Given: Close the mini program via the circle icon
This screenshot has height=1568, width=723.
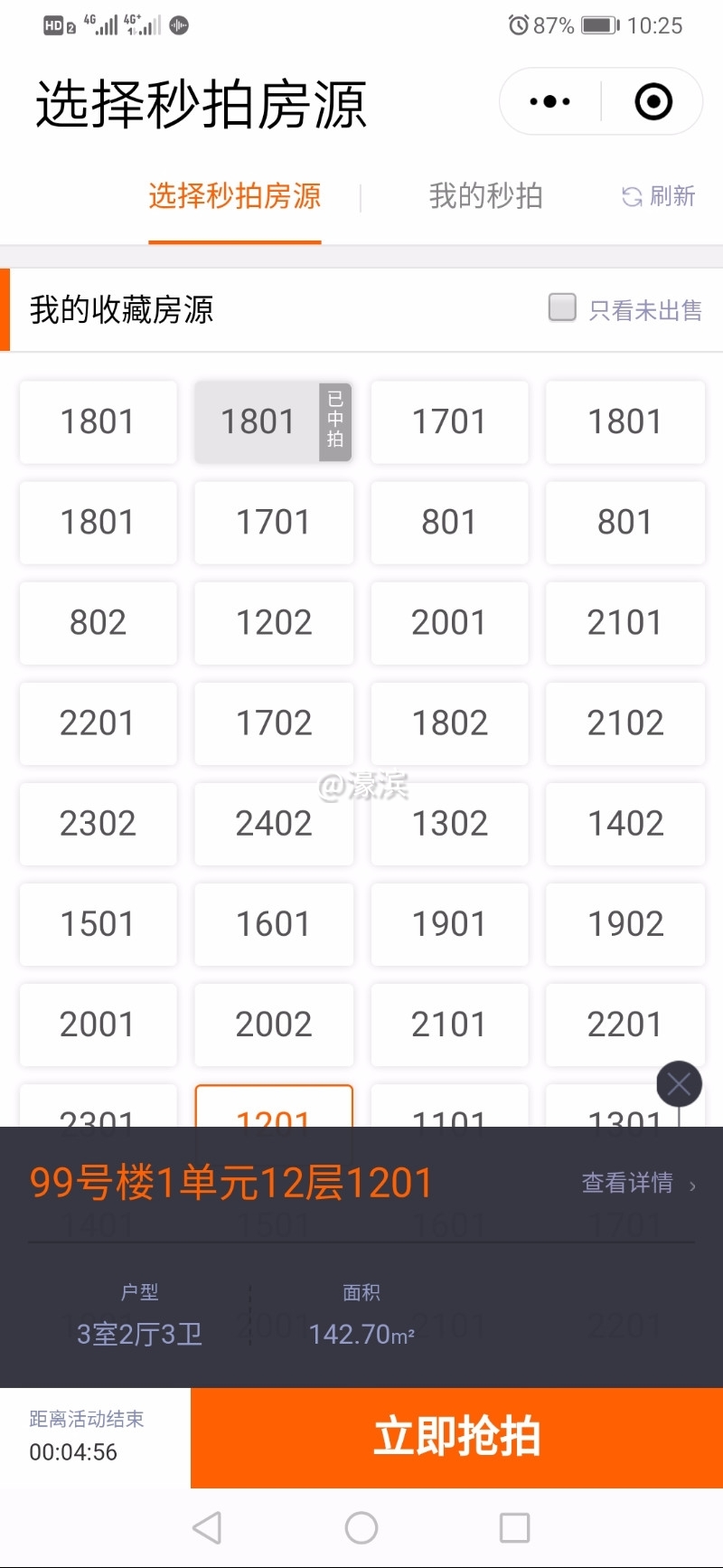Looking at the screenshot, I should pyautogui.click(x=653, y=101).
